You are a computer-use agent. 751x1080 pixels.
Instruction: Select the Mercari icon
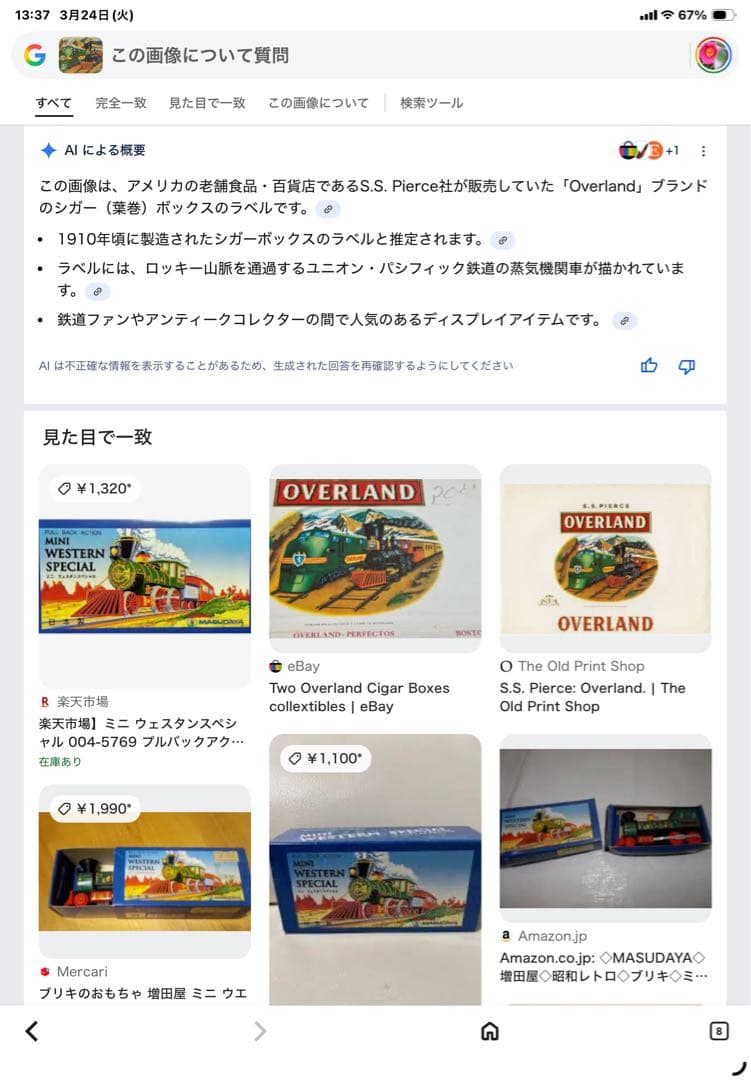pos(45,971)
